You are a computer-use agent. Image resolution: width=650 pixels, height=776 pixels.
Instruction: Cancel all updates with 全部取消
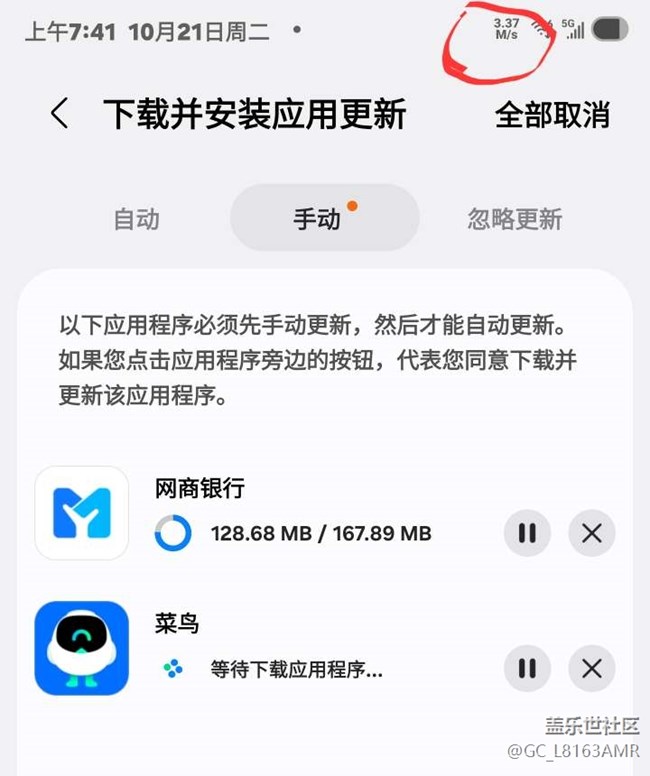(551, 114)
